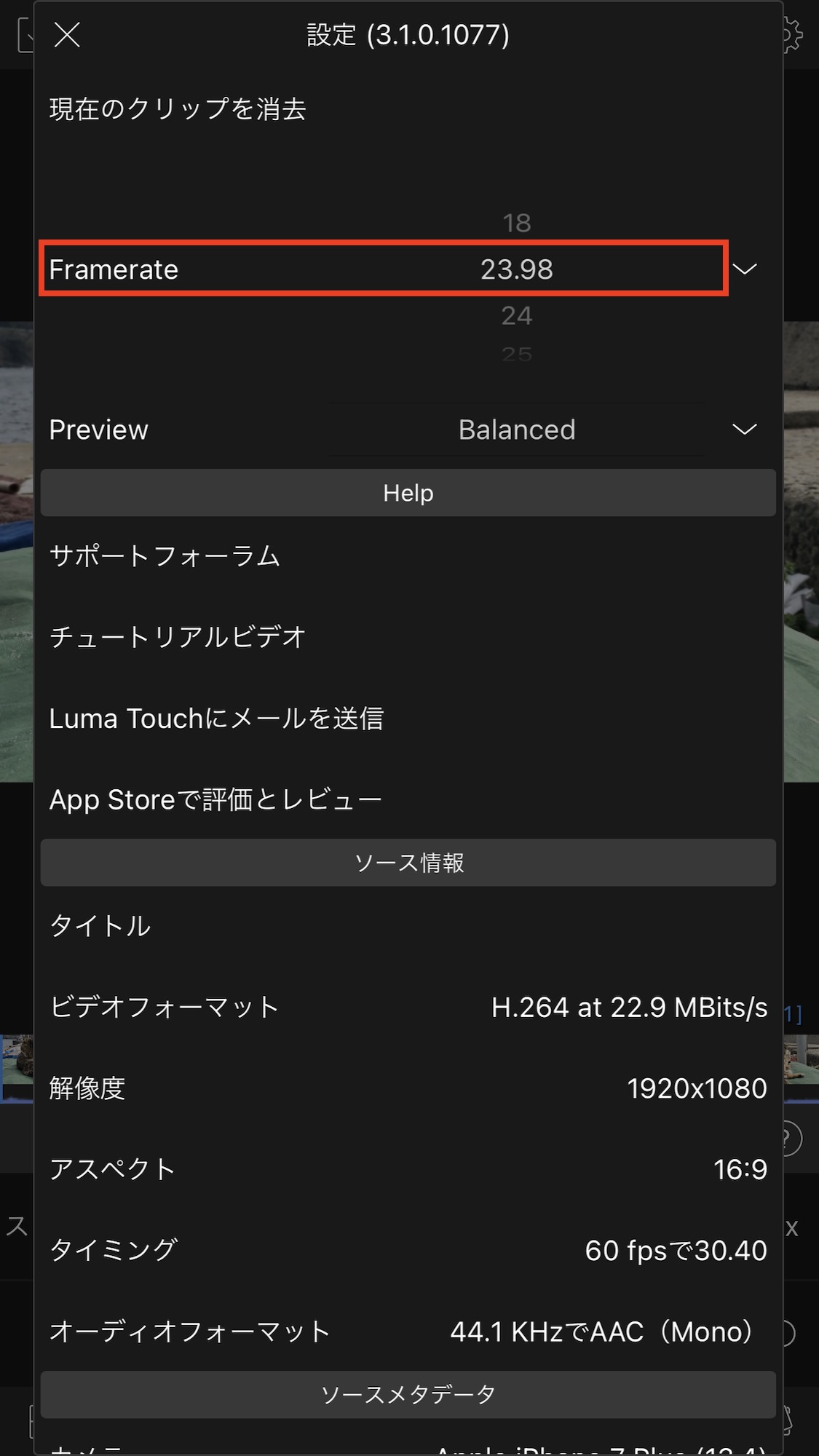Collapse the Framerate chevron
The image size is (819, 1456).
point(744,269)
